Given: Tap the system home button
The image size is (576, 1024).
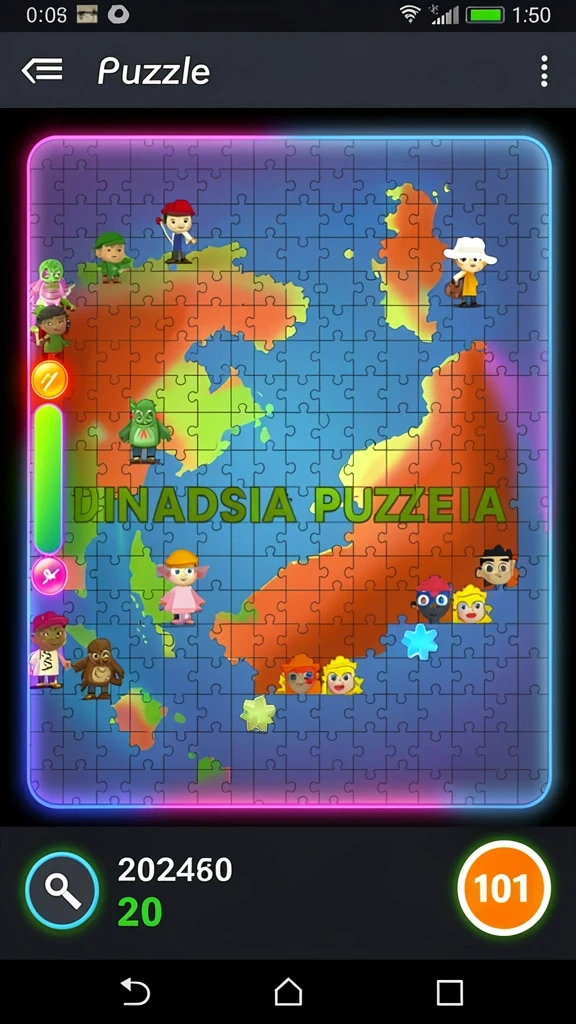Looking at the screenshot, I should click(288, 992).
